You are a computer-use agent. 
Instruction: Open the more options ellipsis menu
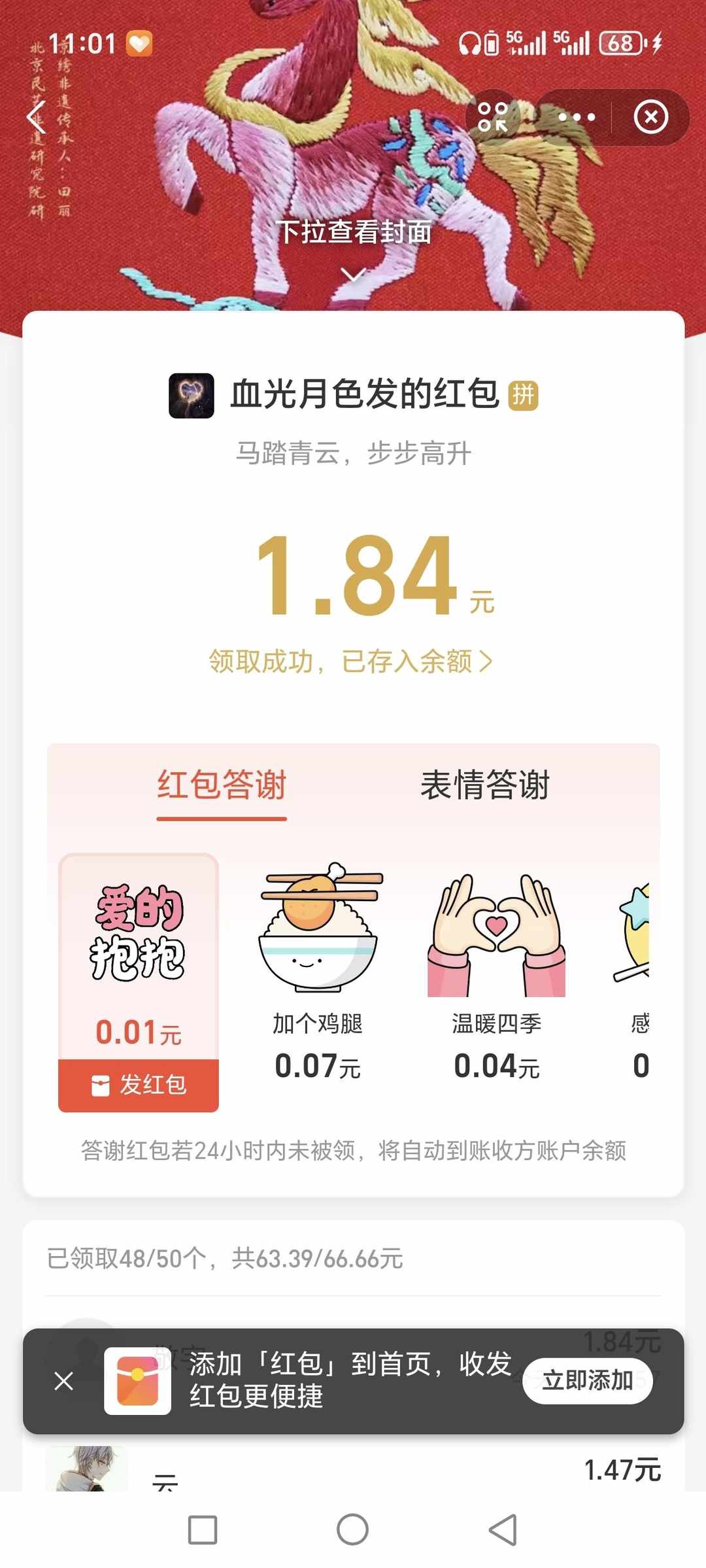pyautogui.click(x=577, y=116)
